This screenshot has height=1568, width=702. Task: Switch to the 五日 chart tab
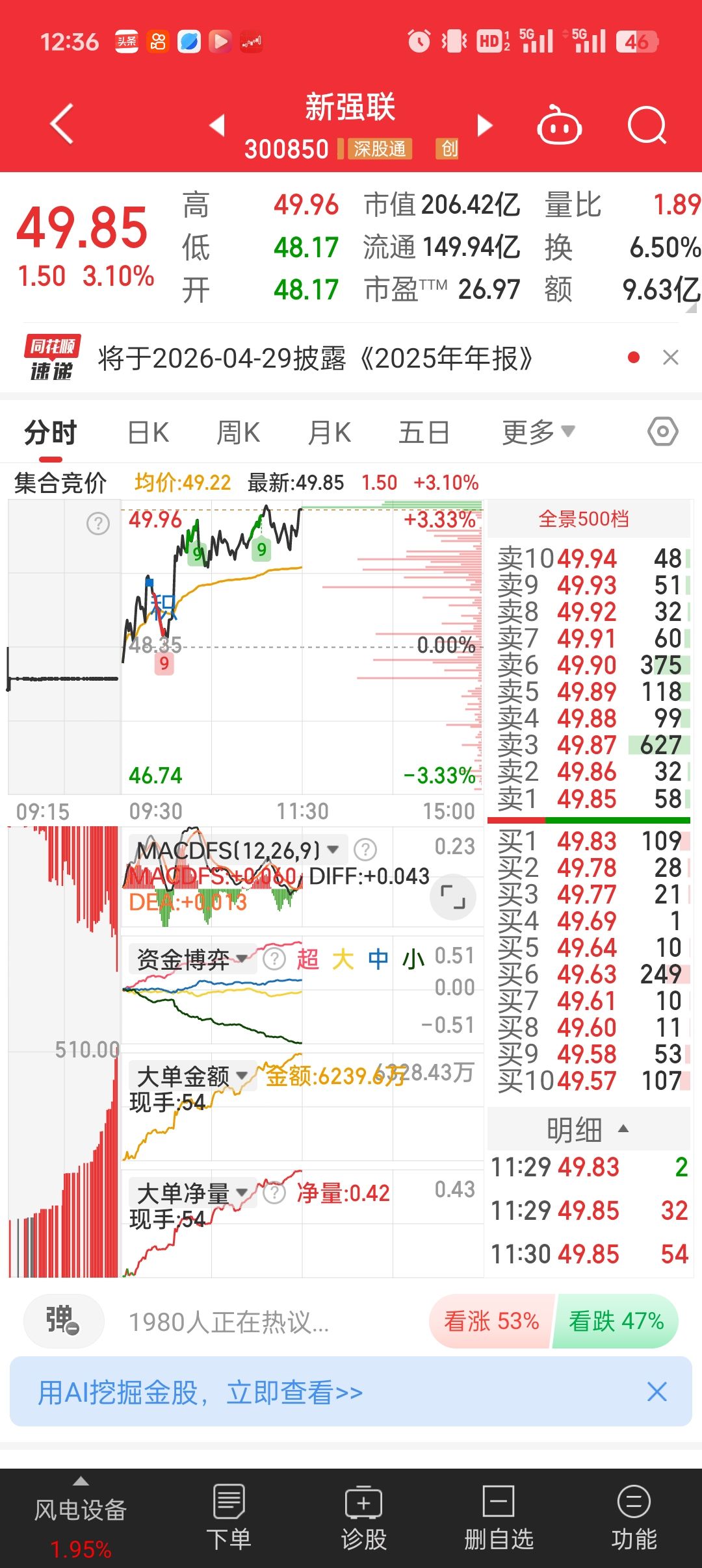[x=424, y=433]
